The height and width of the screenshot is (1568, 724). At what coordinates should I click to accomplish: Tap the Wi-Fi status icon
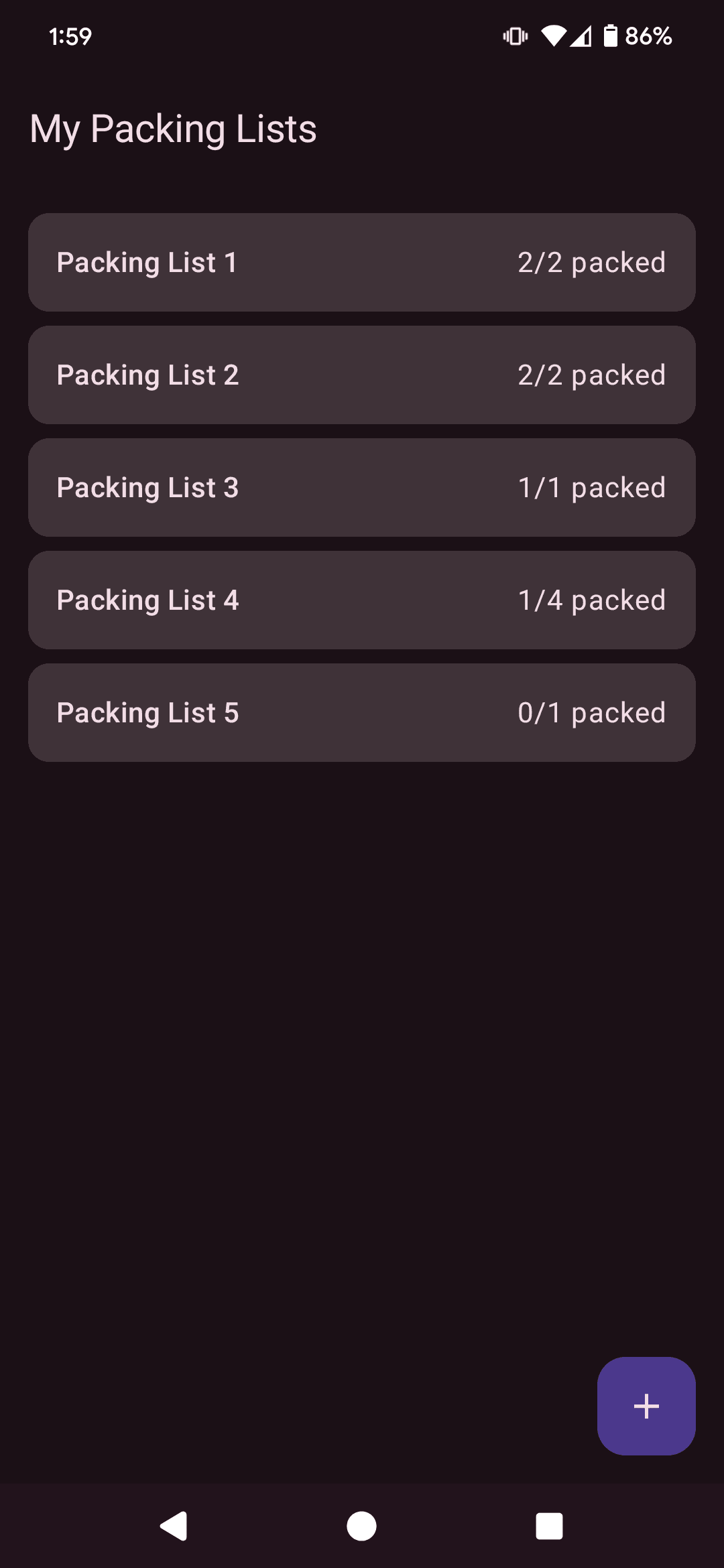(x=554, y=37)
